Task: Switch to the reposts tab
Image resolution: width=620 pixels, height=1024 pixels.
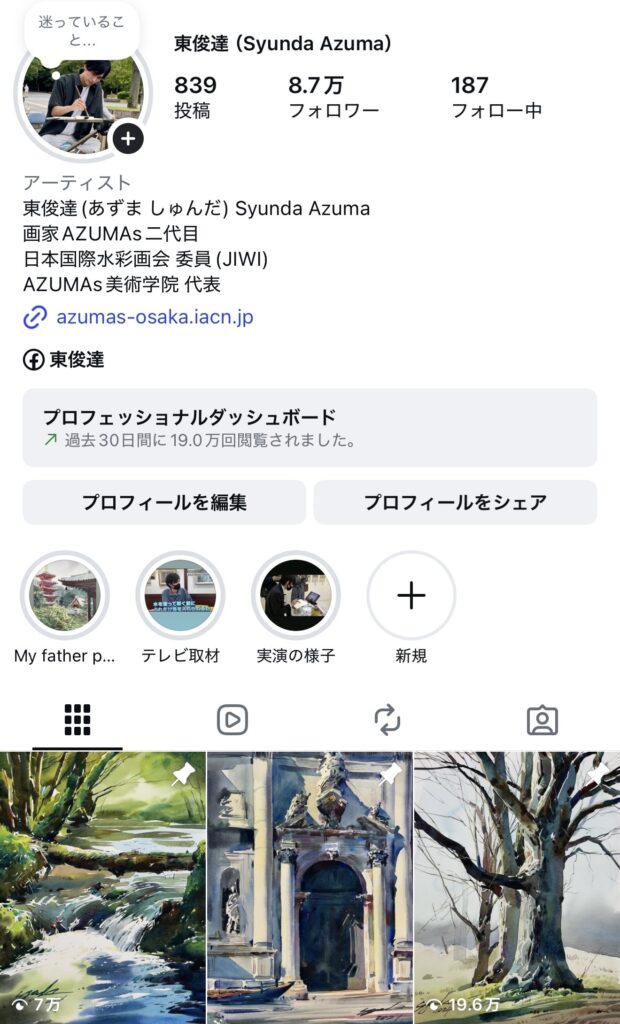Action: pyautogui.click(x=387, y=720)
